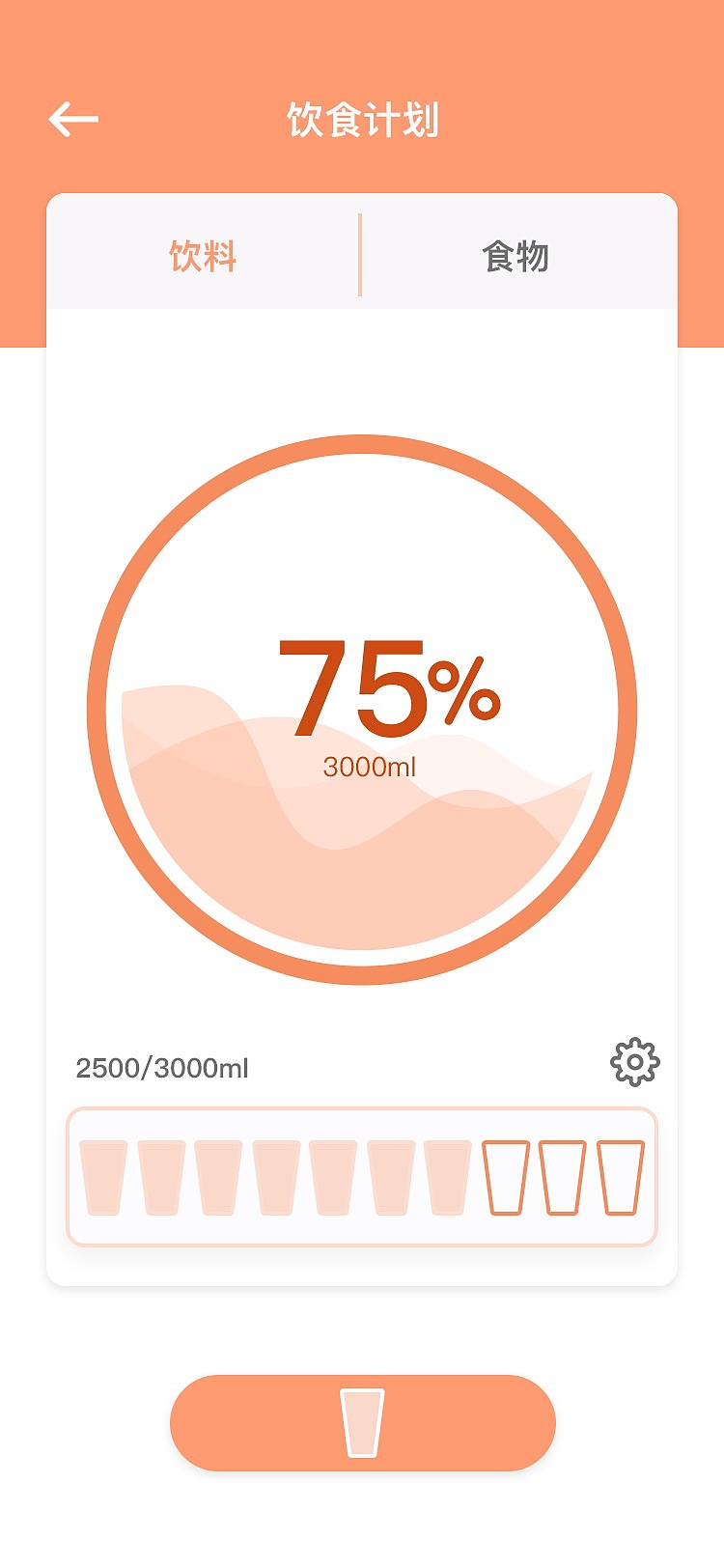Go back using the arrow icon
The width and height of the screenshot is (724, 1568).
pyautogui.click(x=73, y=120)
